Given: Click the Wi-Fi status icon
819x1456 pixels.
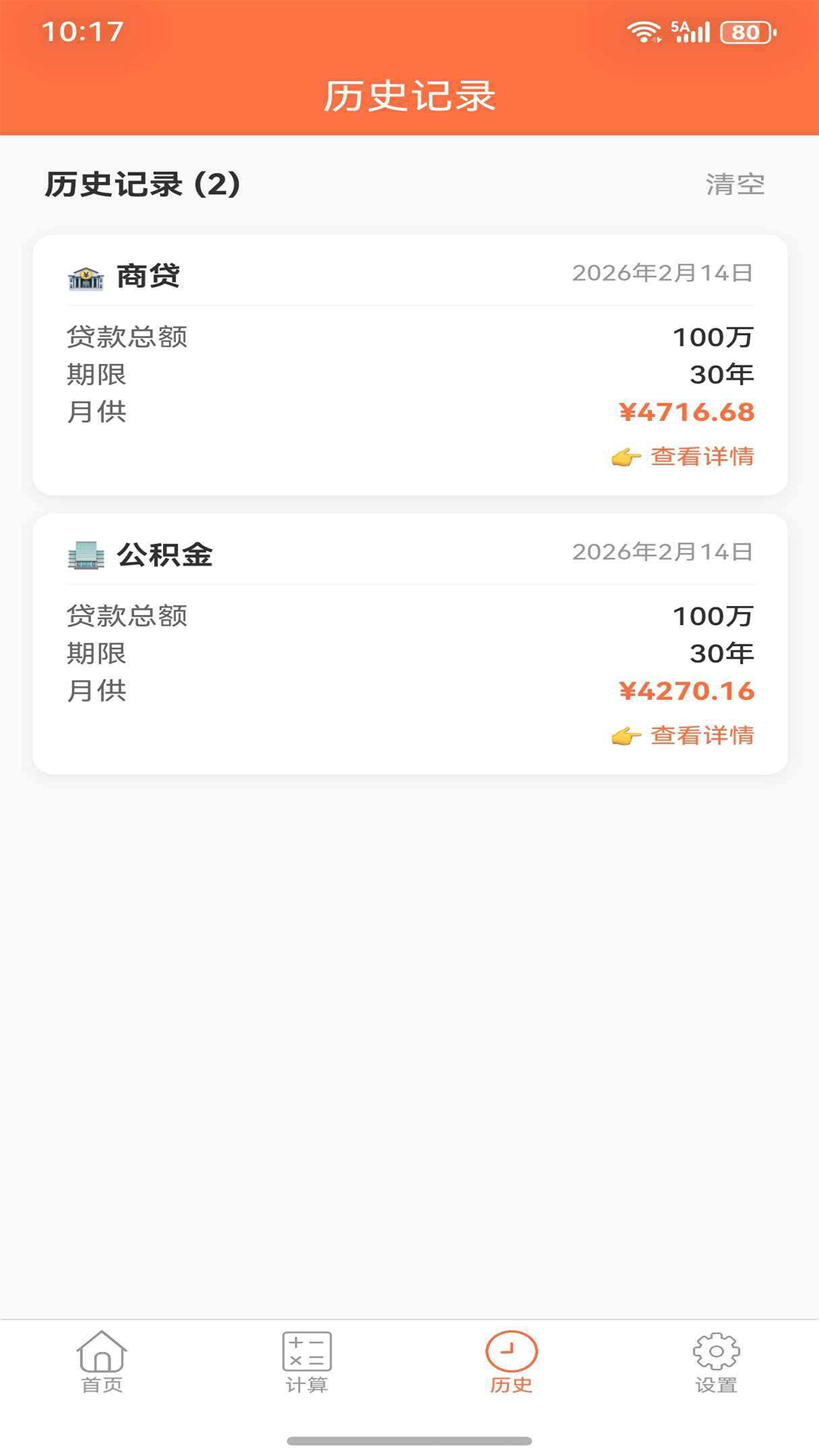Looking at the screenshot, I should [x=643, y=31].
